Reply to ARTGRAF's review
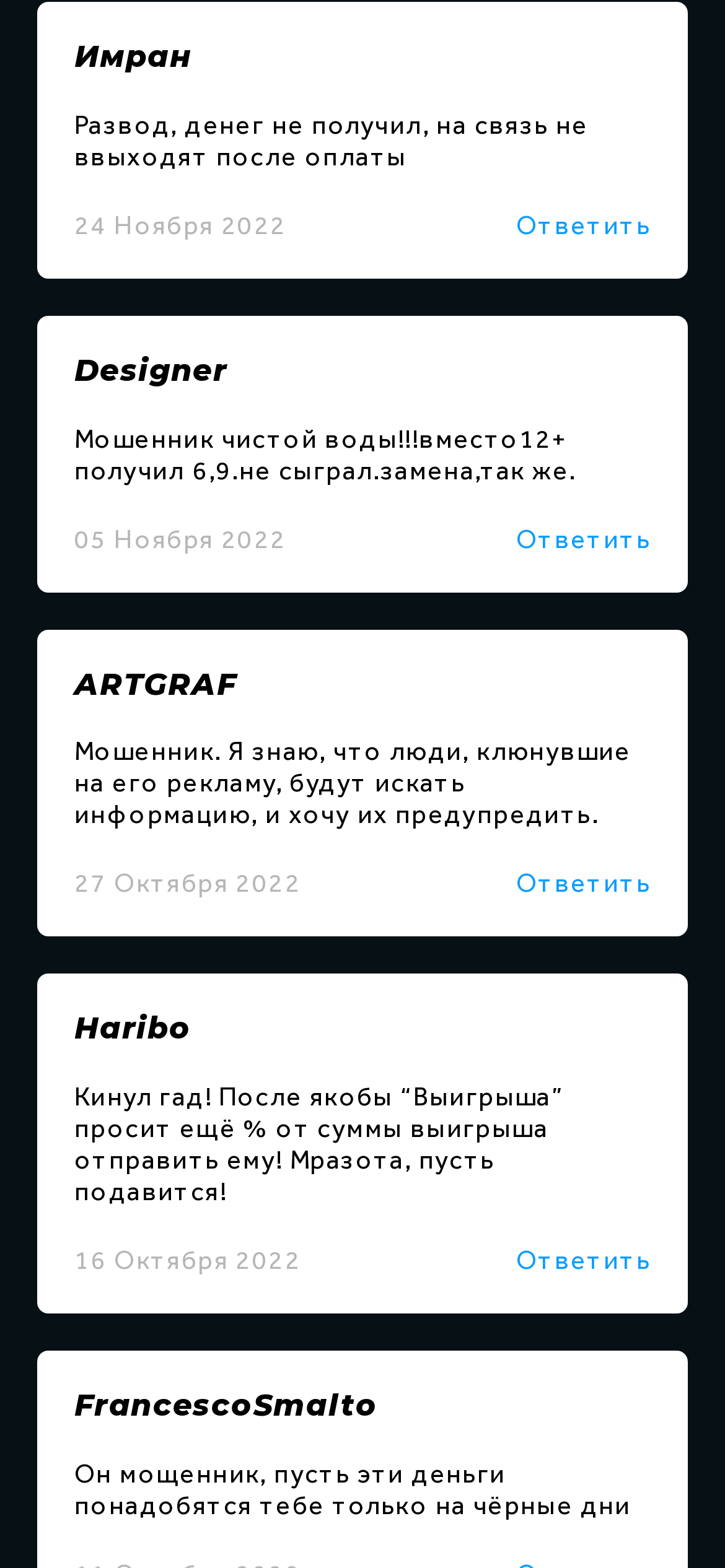725x1568 pixels. point(583,884)
